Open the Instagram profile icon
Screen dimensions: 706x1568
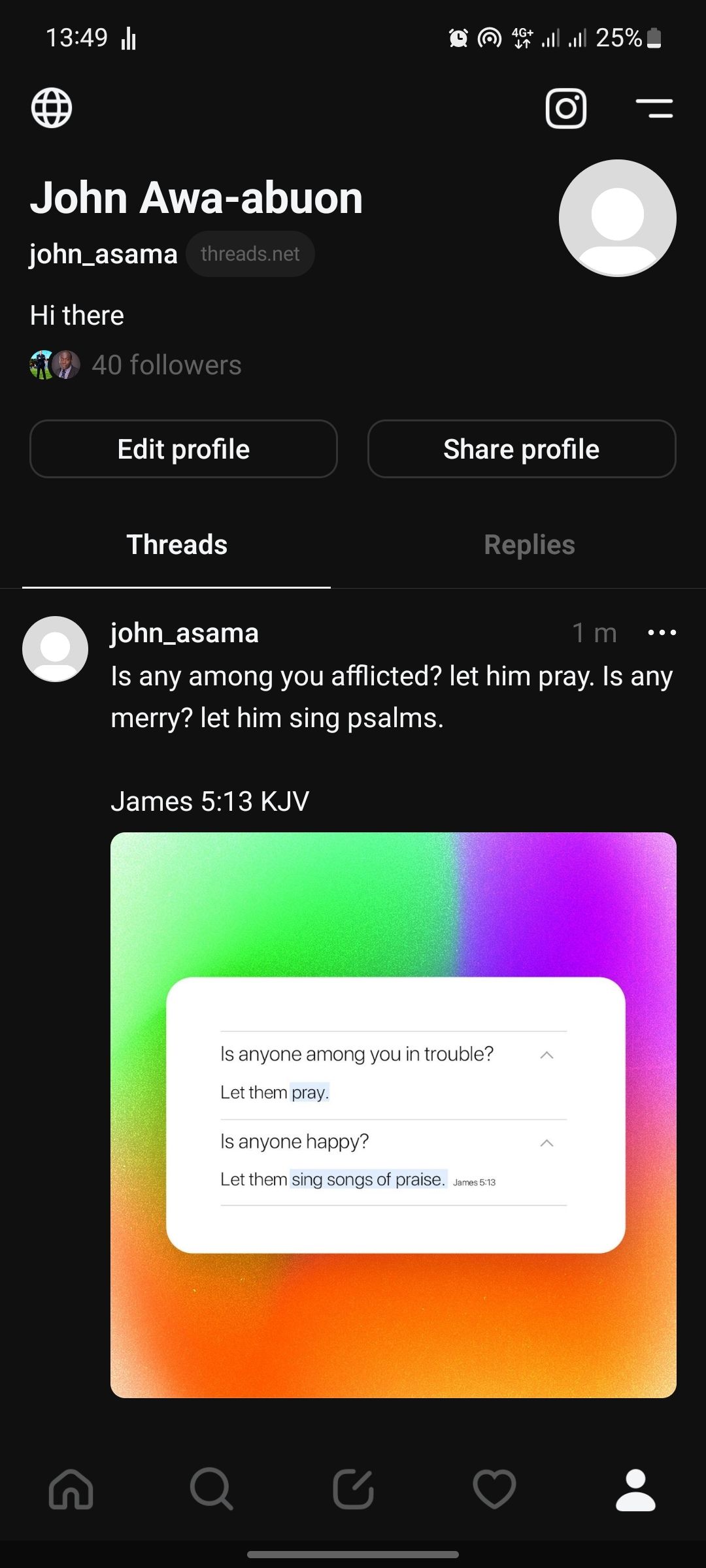[x=565, y=108]
